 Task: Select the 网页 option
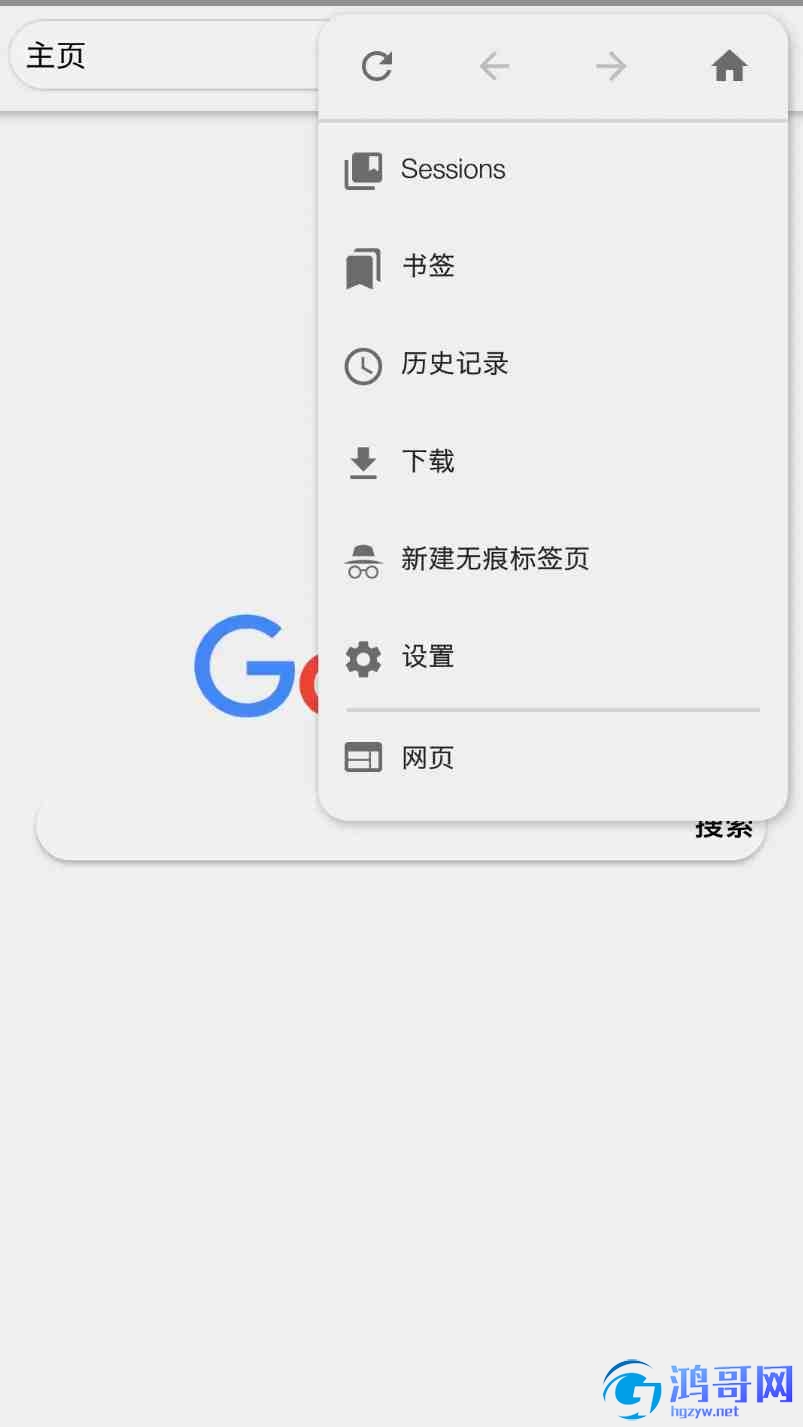428,758
